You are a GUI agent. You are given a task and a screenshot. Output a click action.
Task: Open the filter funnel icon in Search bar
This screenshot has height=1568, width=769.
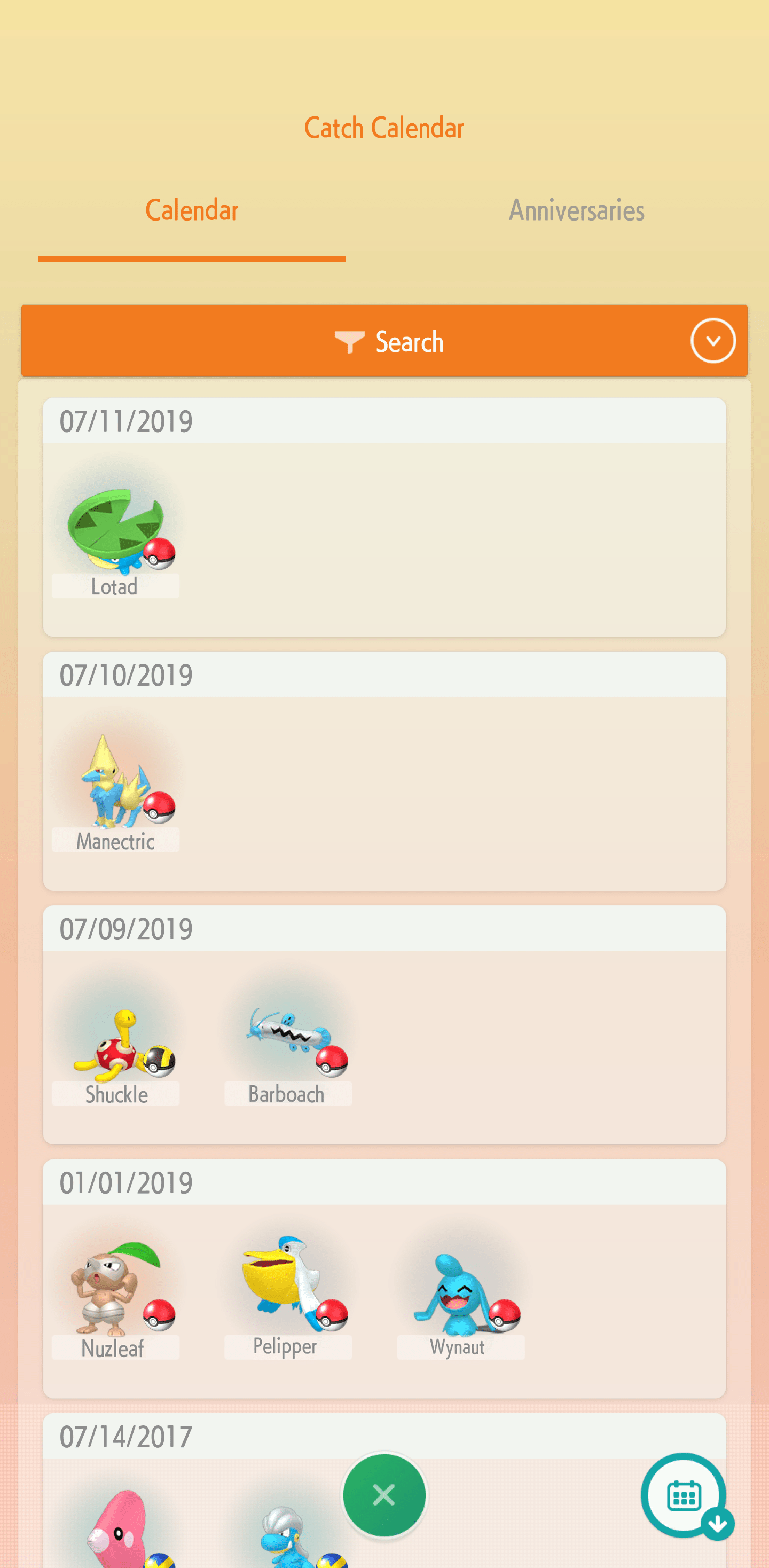(x=350, y=341)
